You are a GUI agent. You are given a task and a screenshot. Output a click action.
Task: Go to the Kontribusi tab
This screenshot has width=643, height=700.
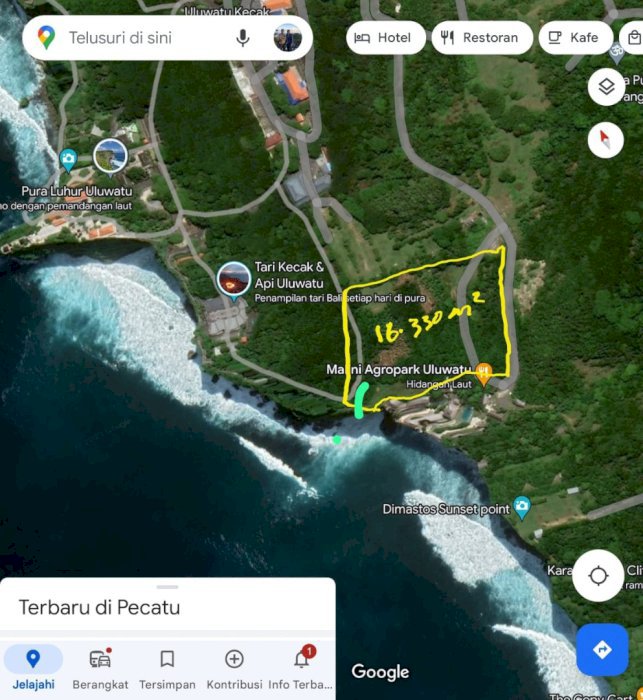point(234,667)
